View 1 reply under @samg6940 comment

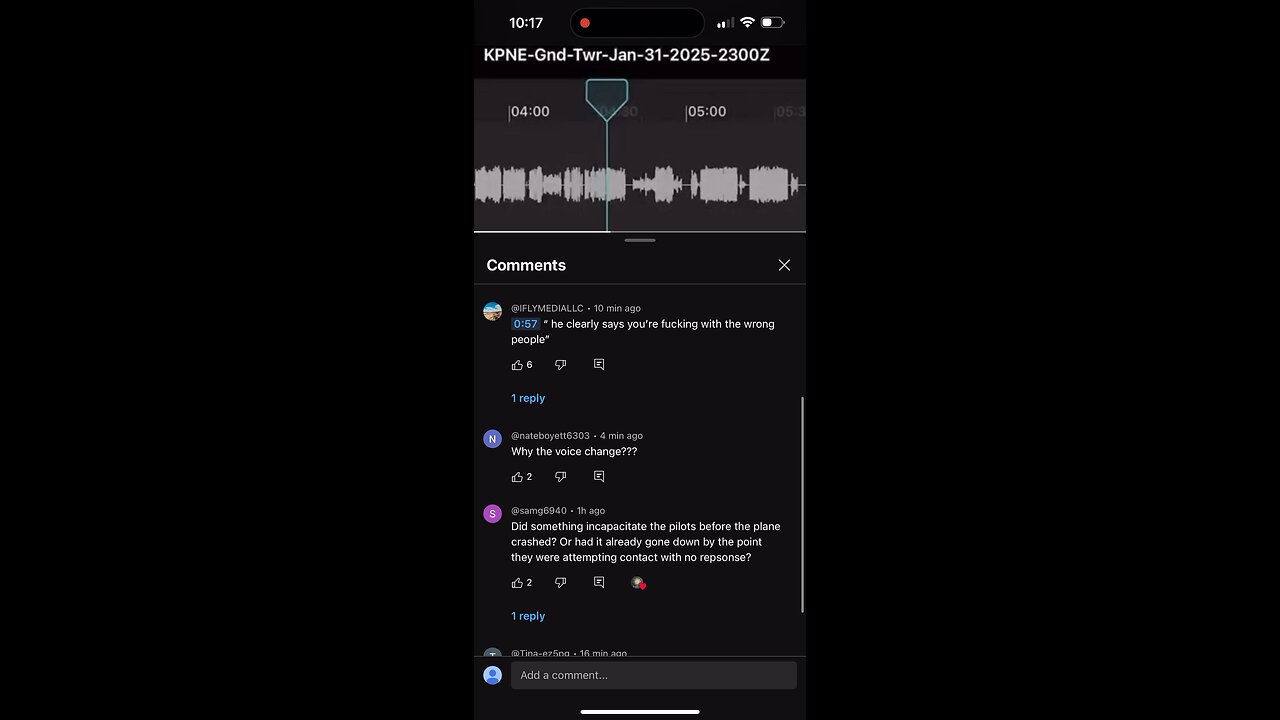(x=528, y=616)
